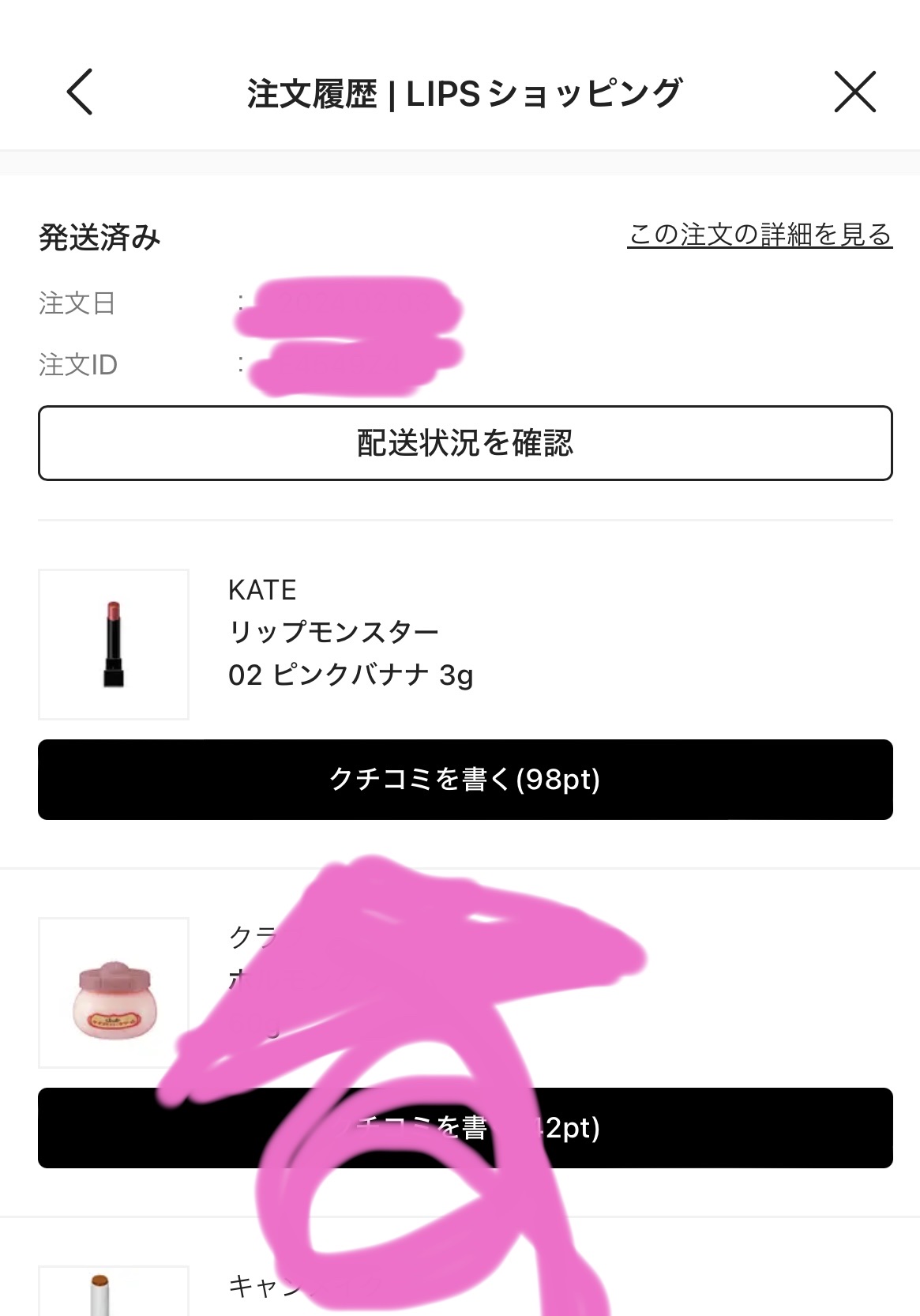Tap the 配送状況を確認 button
This screenshot has width=920, height=1316.
click(465, 443)
